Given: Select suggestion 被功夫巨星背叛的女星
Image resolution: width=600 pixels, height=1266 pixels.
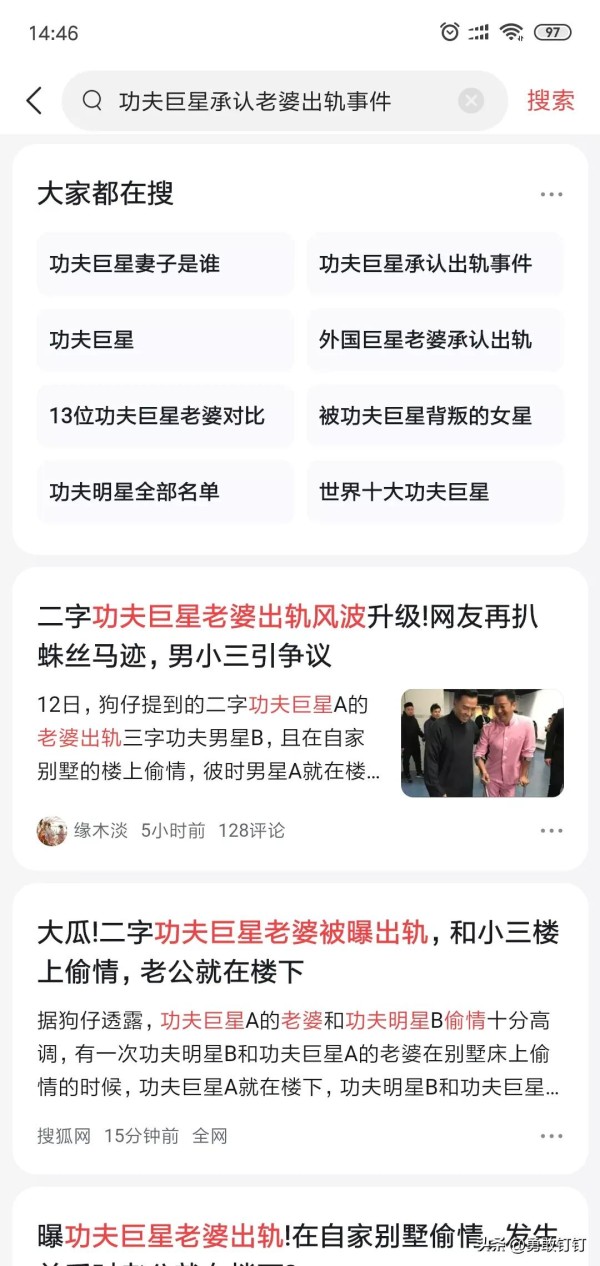Looking at the screenshot, I should [x=435, y=416].
